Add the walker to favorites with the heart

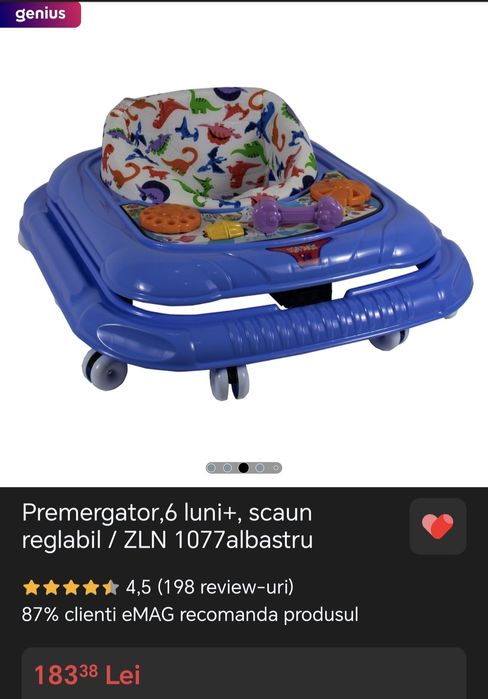[438, 526]
